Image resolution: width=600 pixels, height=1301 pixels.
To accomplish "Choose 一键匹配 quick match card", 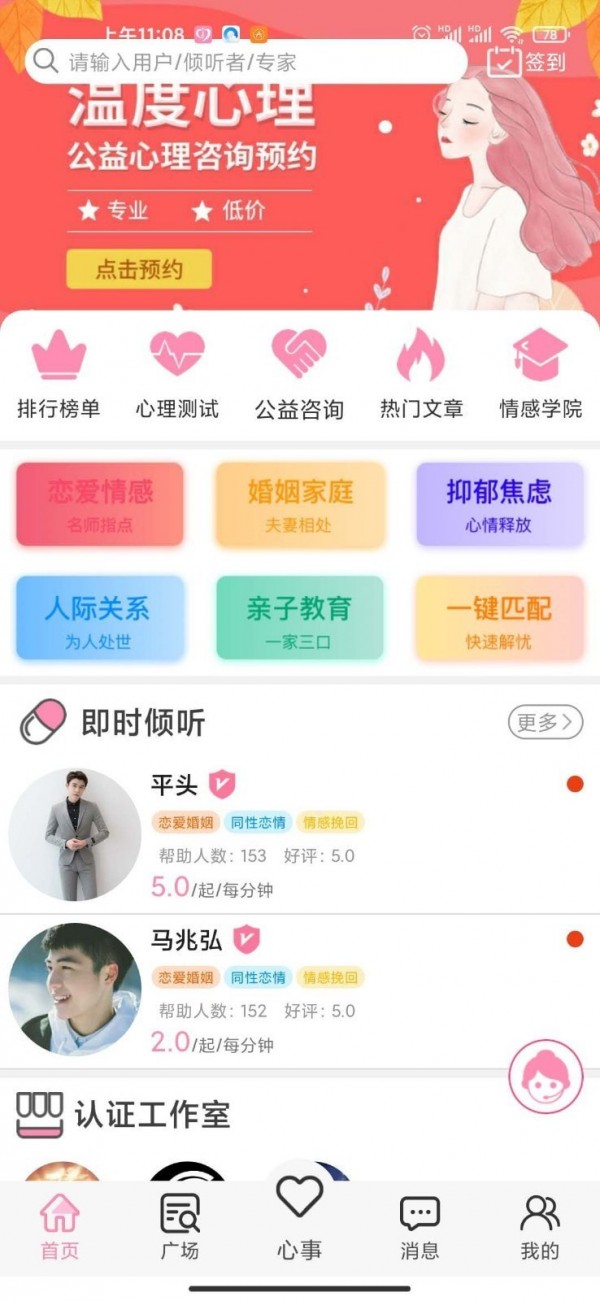I will pyautogui.click(x=499, y=618).
